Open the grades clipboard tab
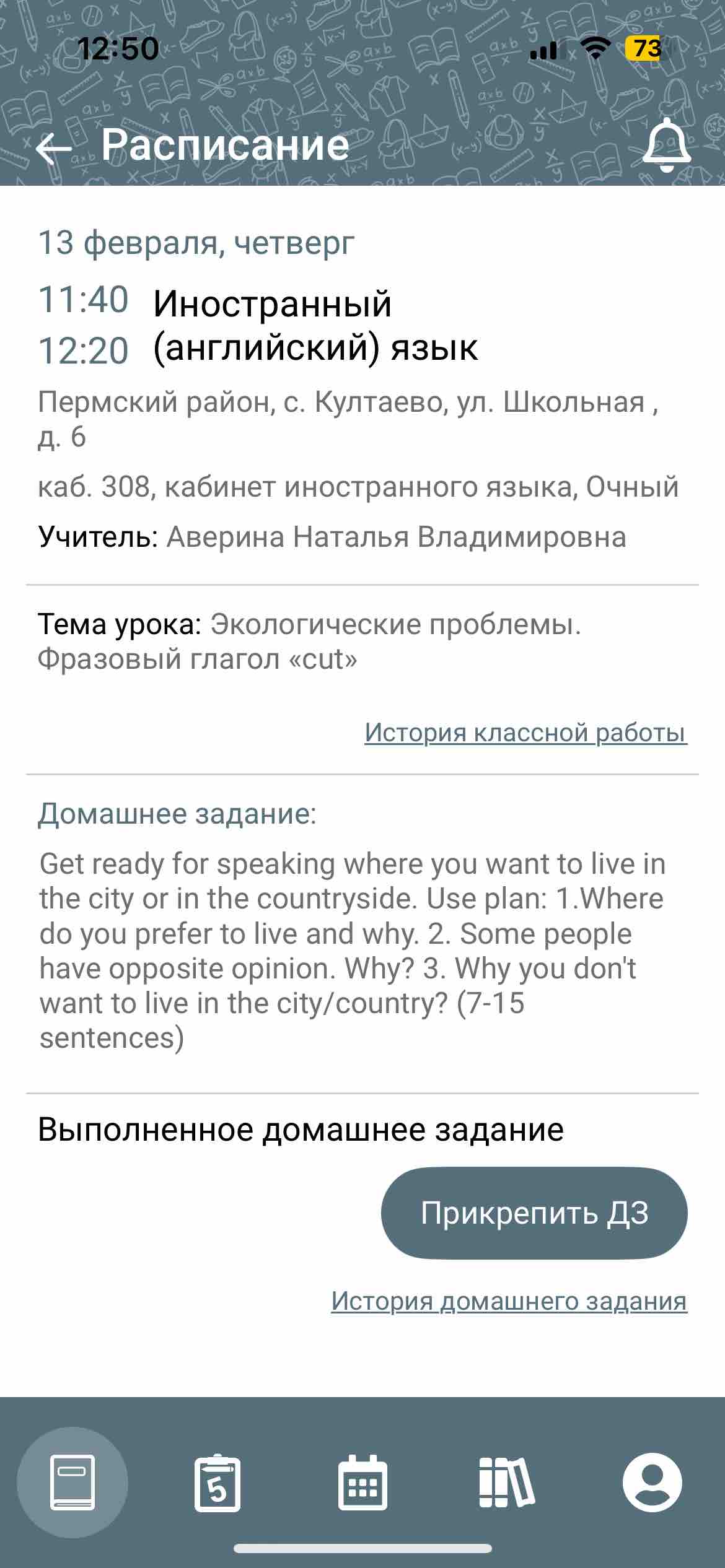The width and height of the screenshot is (725, 1568). (217, 1483)
